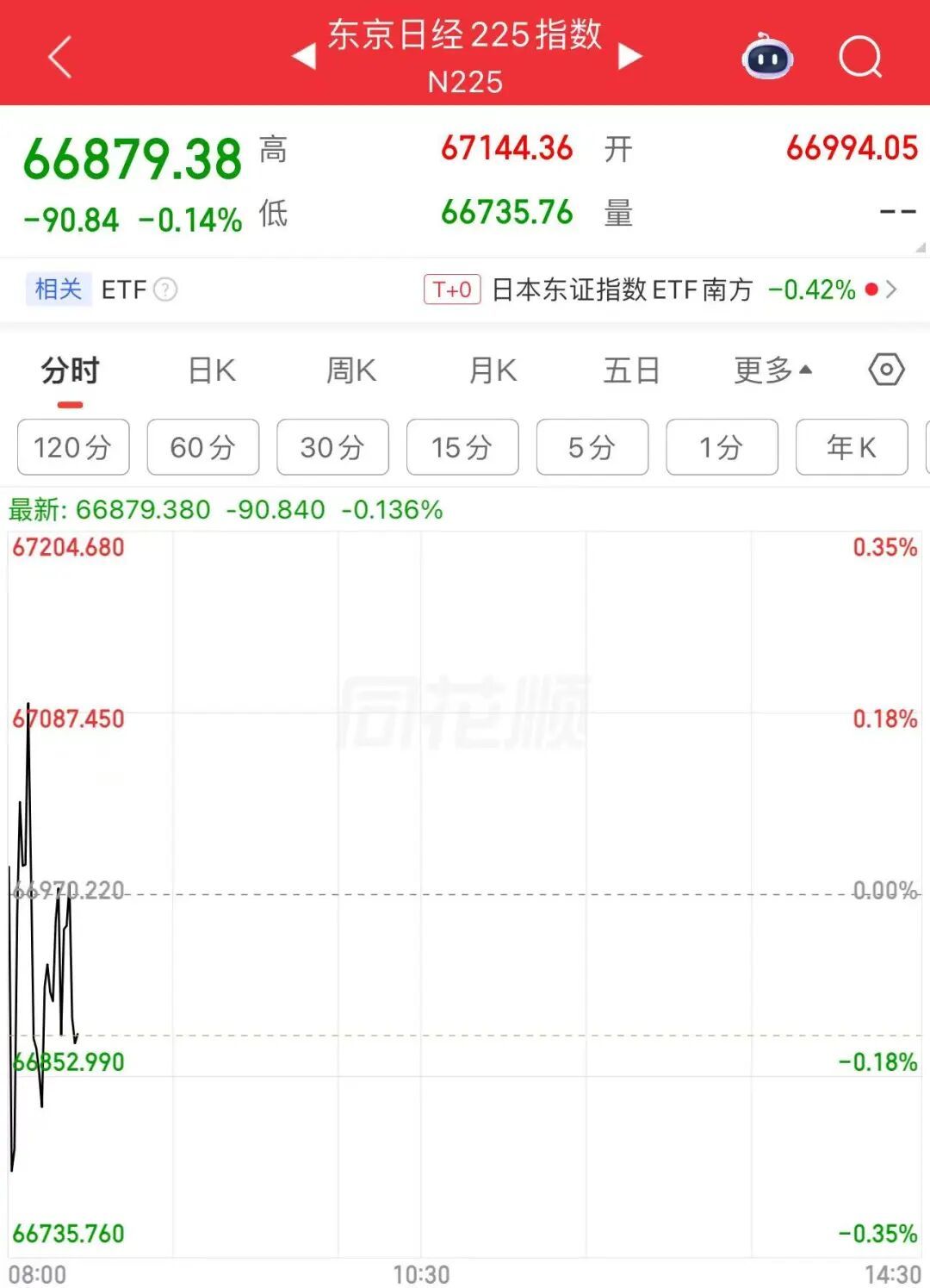Open the robot assistant icon

coord(767,57)
